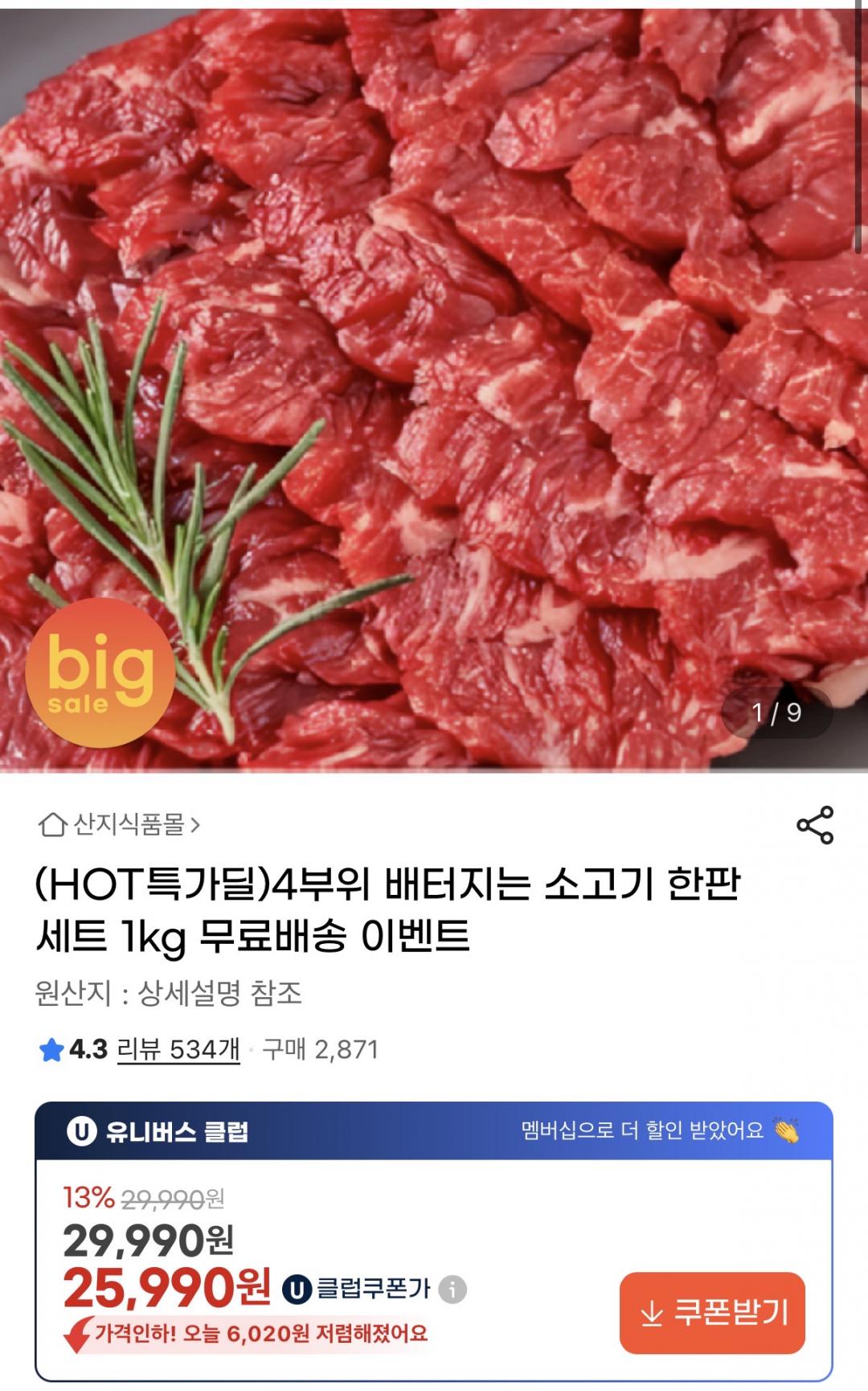Tap the 쿠폰받기 coupon button
Viewport: 868px width, 1391px height.
(712, 1313)
